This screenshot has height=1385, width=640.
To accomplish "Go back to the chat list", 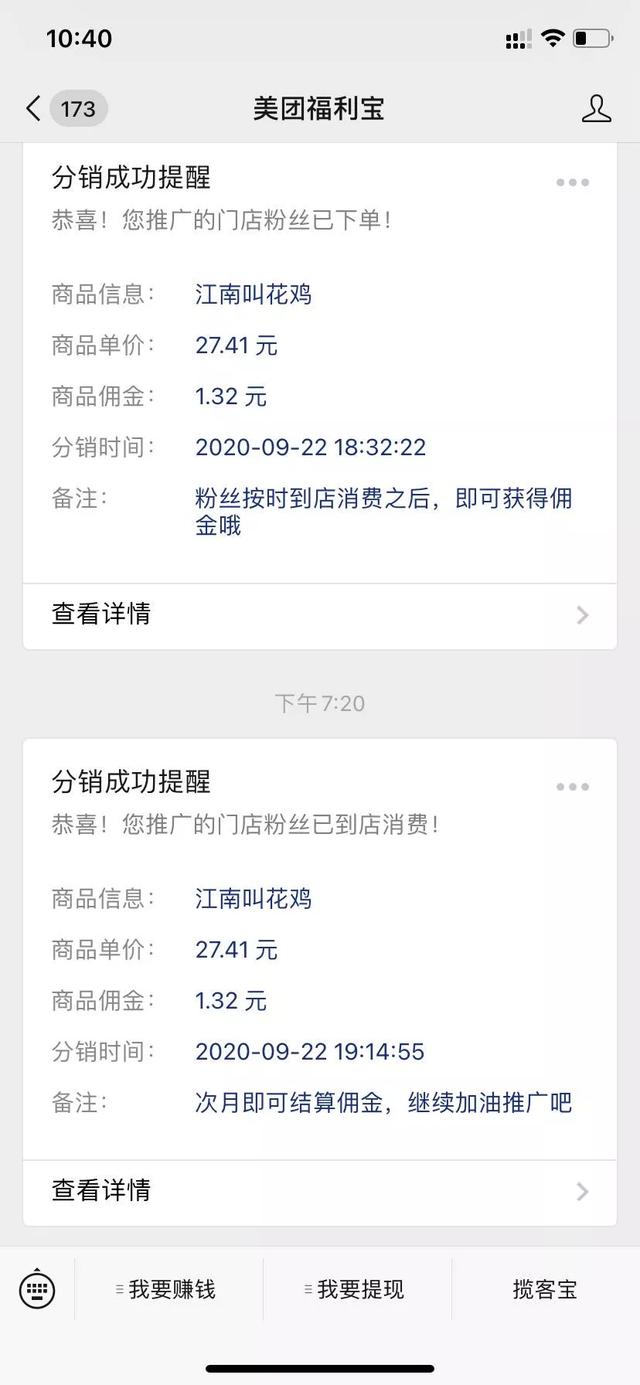I will click(66, 109).
